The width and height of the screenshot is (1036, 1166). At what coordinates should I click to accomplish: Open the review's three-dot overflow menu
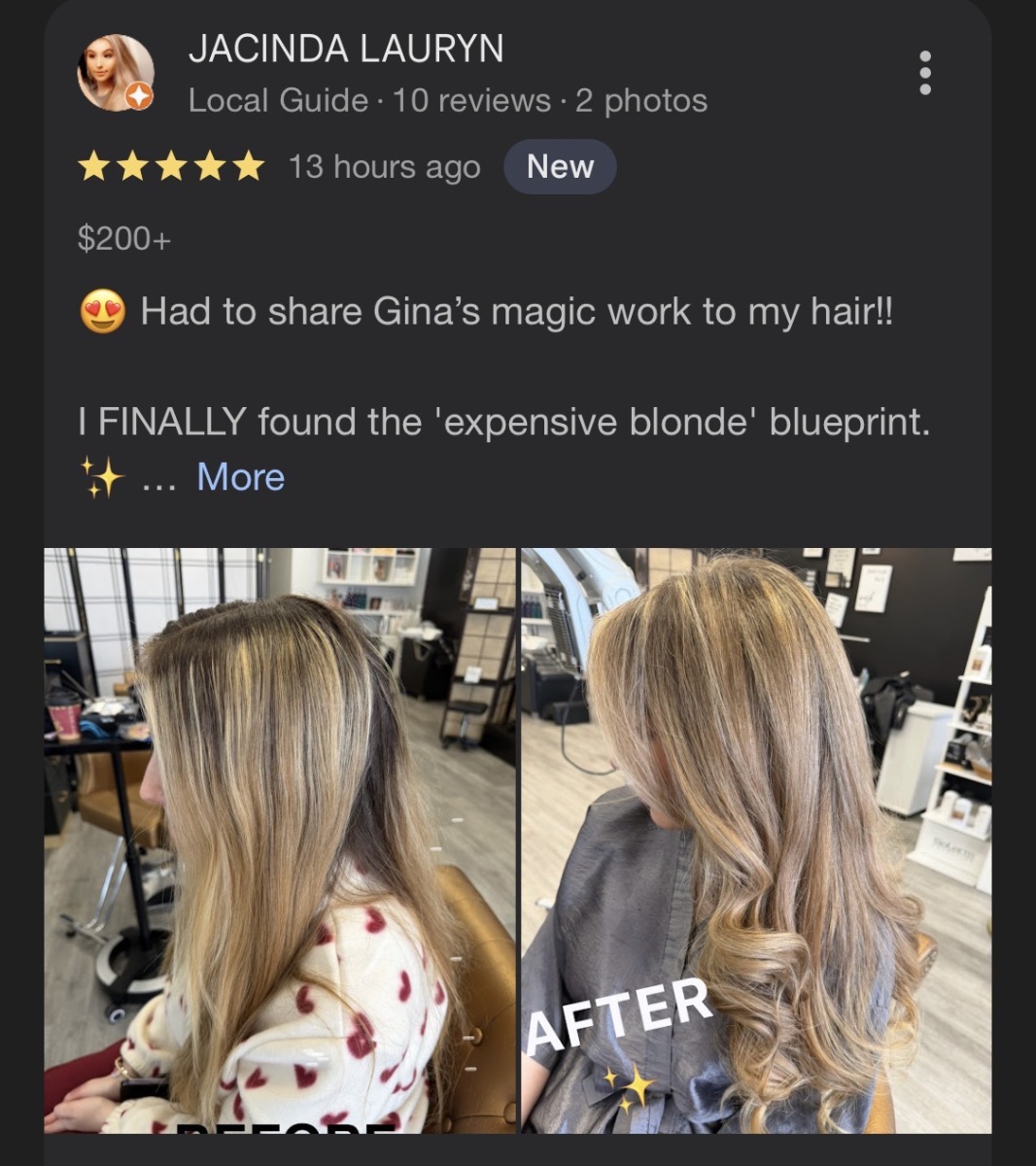click(924, 73)
